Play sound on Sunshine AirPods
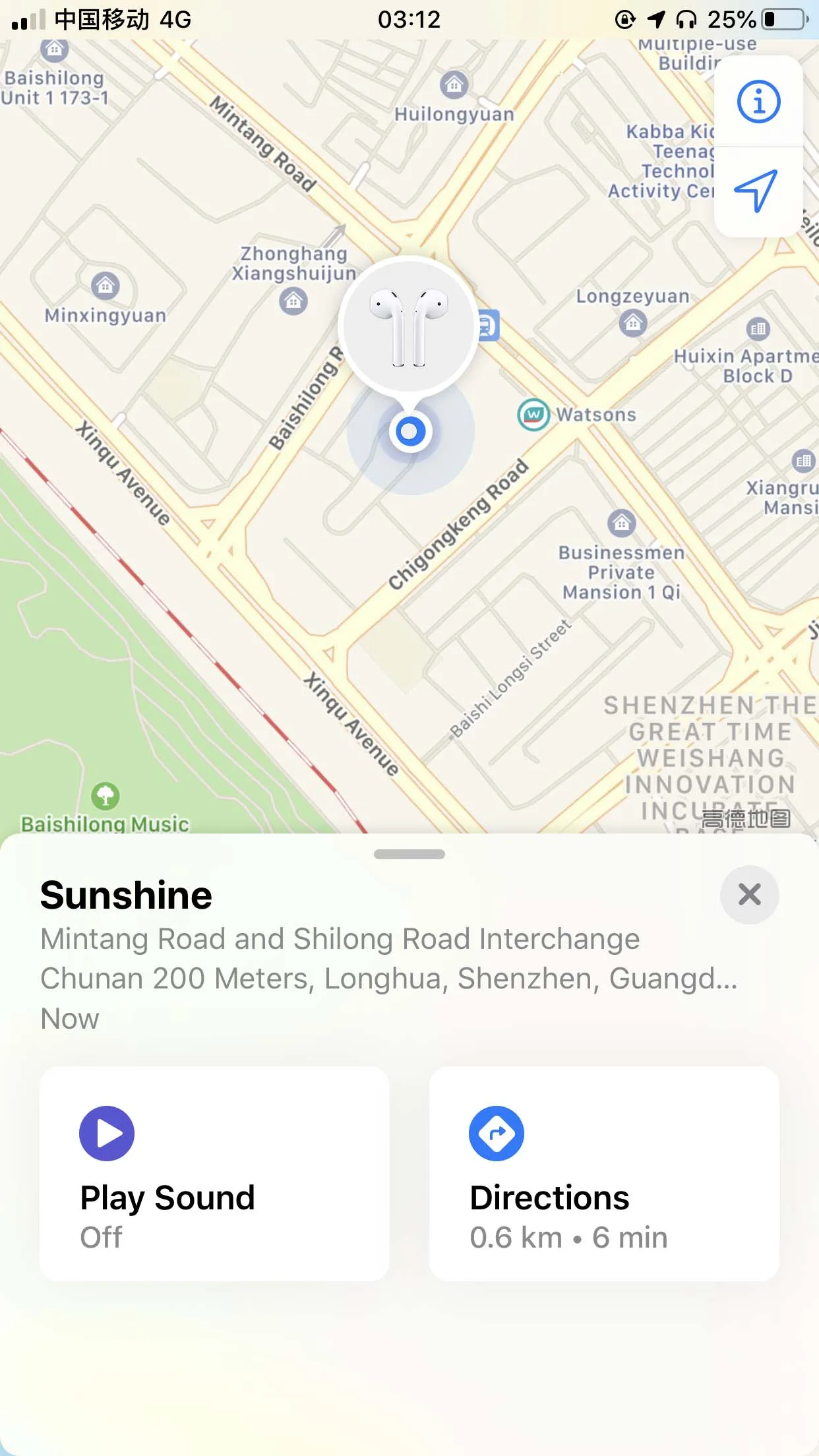Screen dimensions: 819x1456 (x=214, y=1174)
